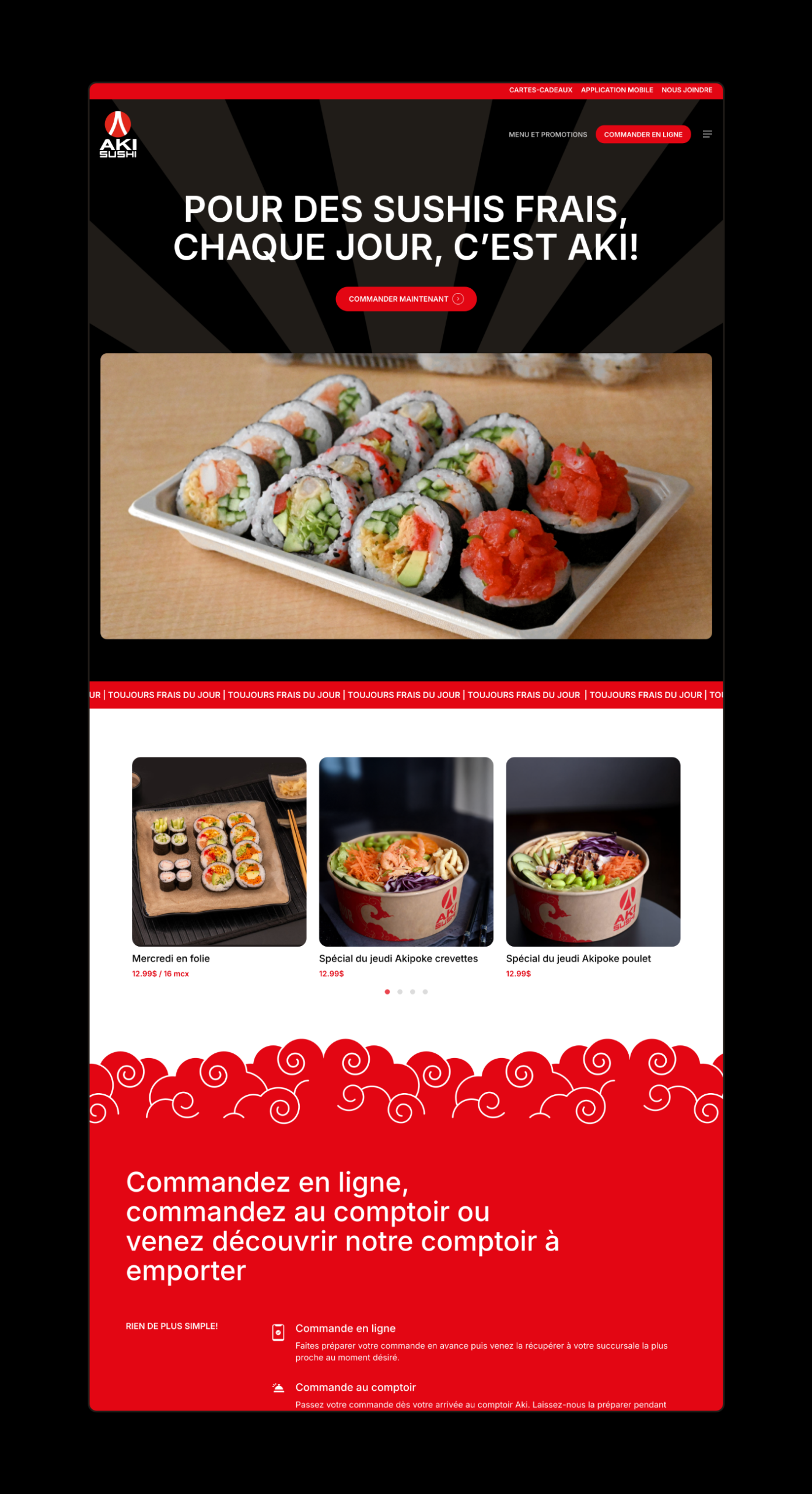Open the hamburger menu

pos(707,134)
